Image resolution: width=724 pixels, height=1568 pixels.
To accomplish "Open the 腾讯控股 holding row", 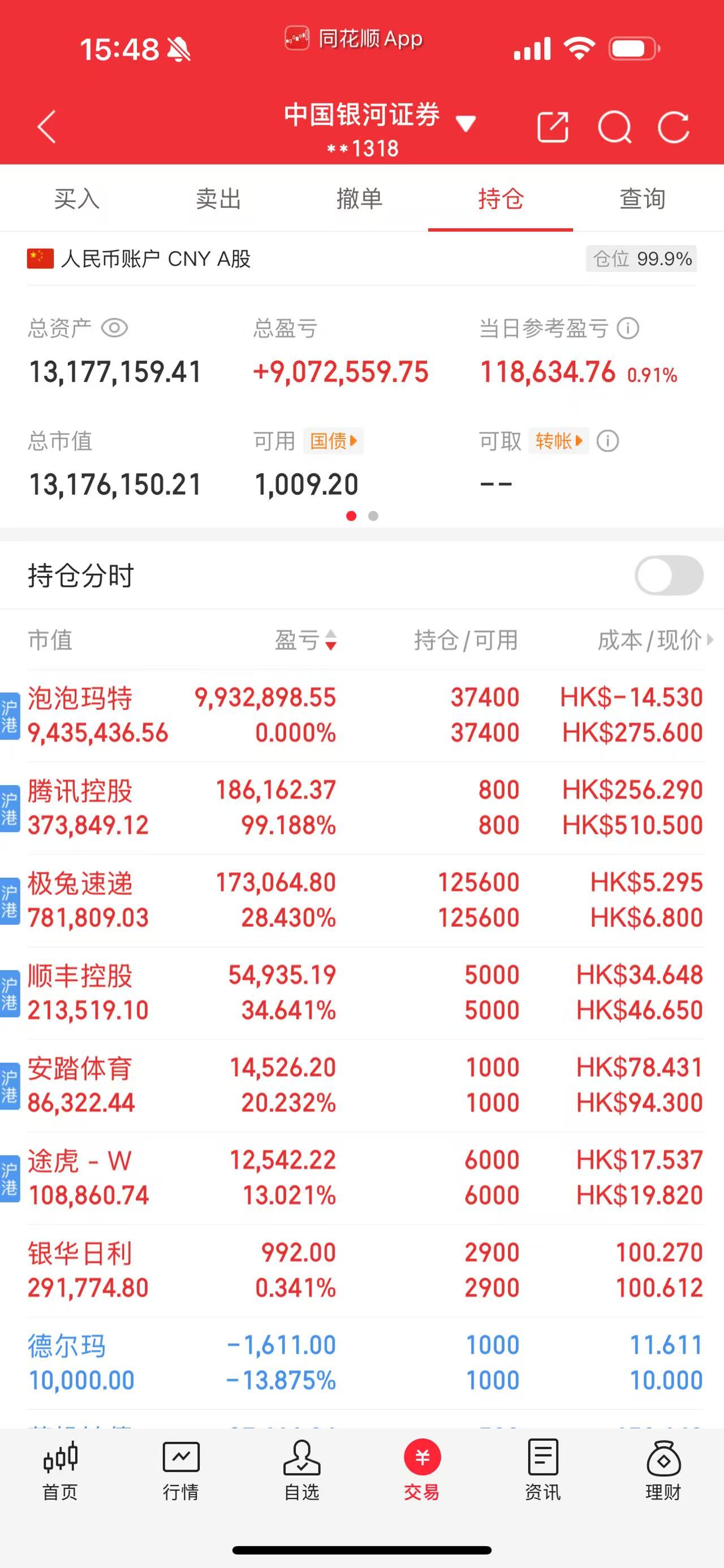I will (x=361, y=807).
